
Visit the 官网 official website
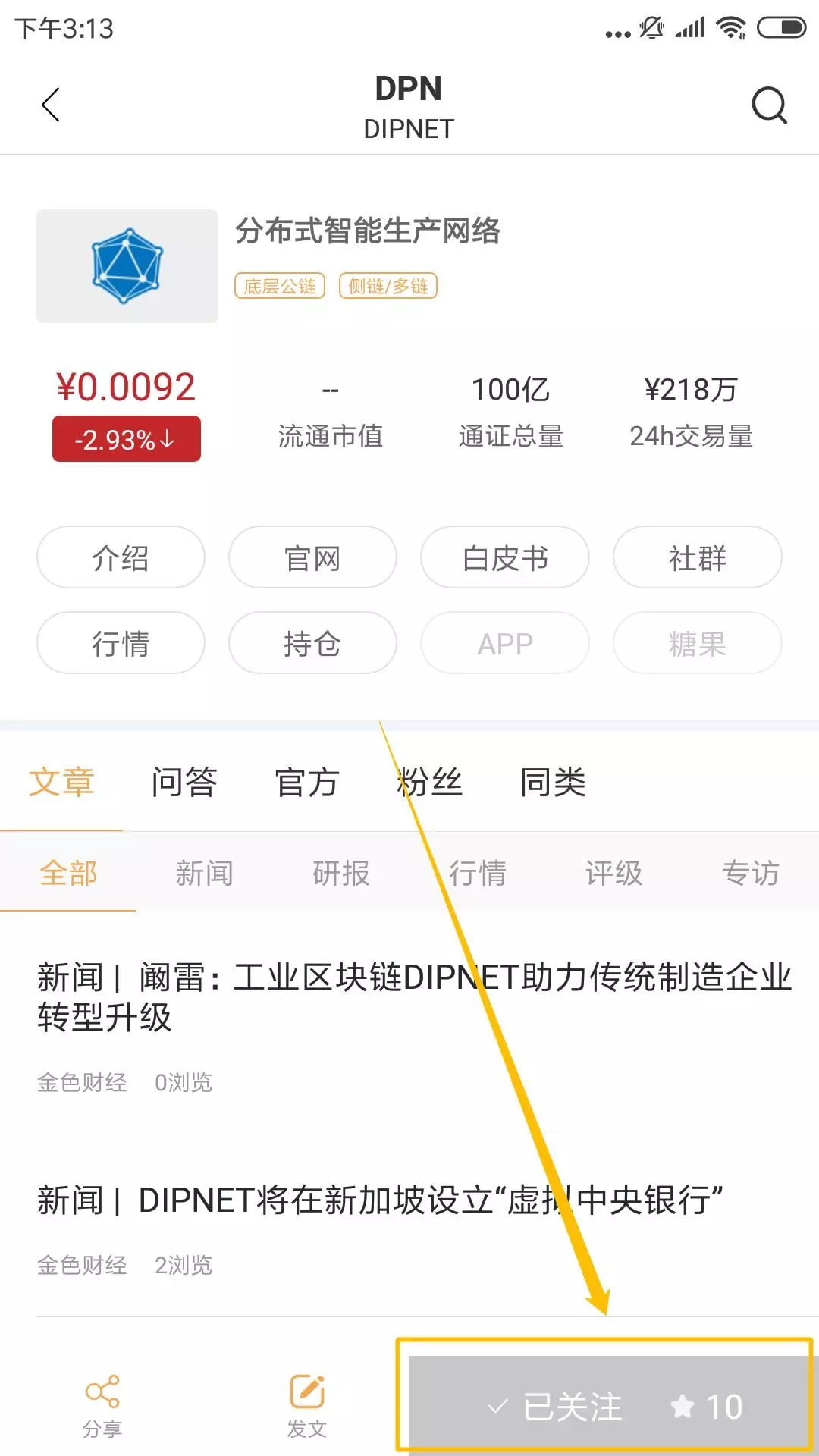(312, 557)
